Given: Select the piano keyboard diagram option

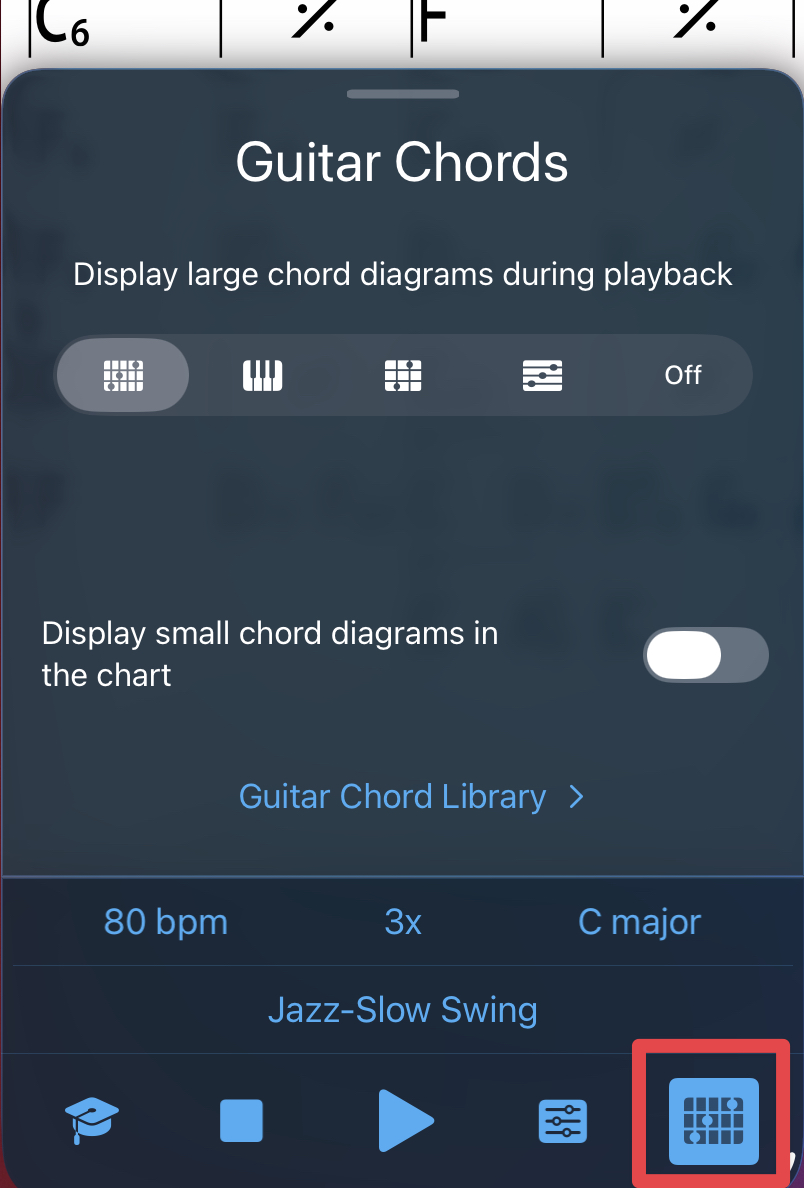Looking at the screenshot, I should click(x=263, y=376).
